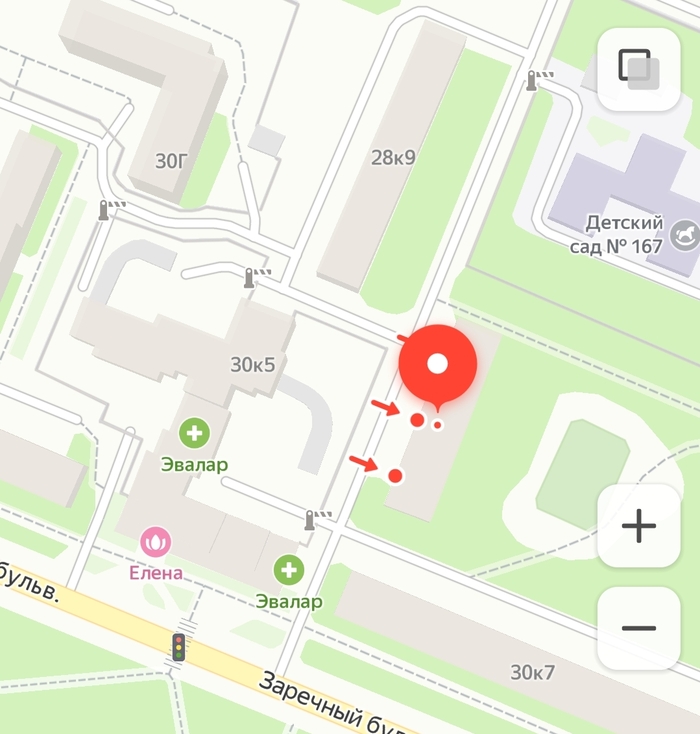Viewport: 700px width, 734px height.
Task: Select the Эвалар pharmacy by Заречный бульвар
Action: (x=290, y=571)
